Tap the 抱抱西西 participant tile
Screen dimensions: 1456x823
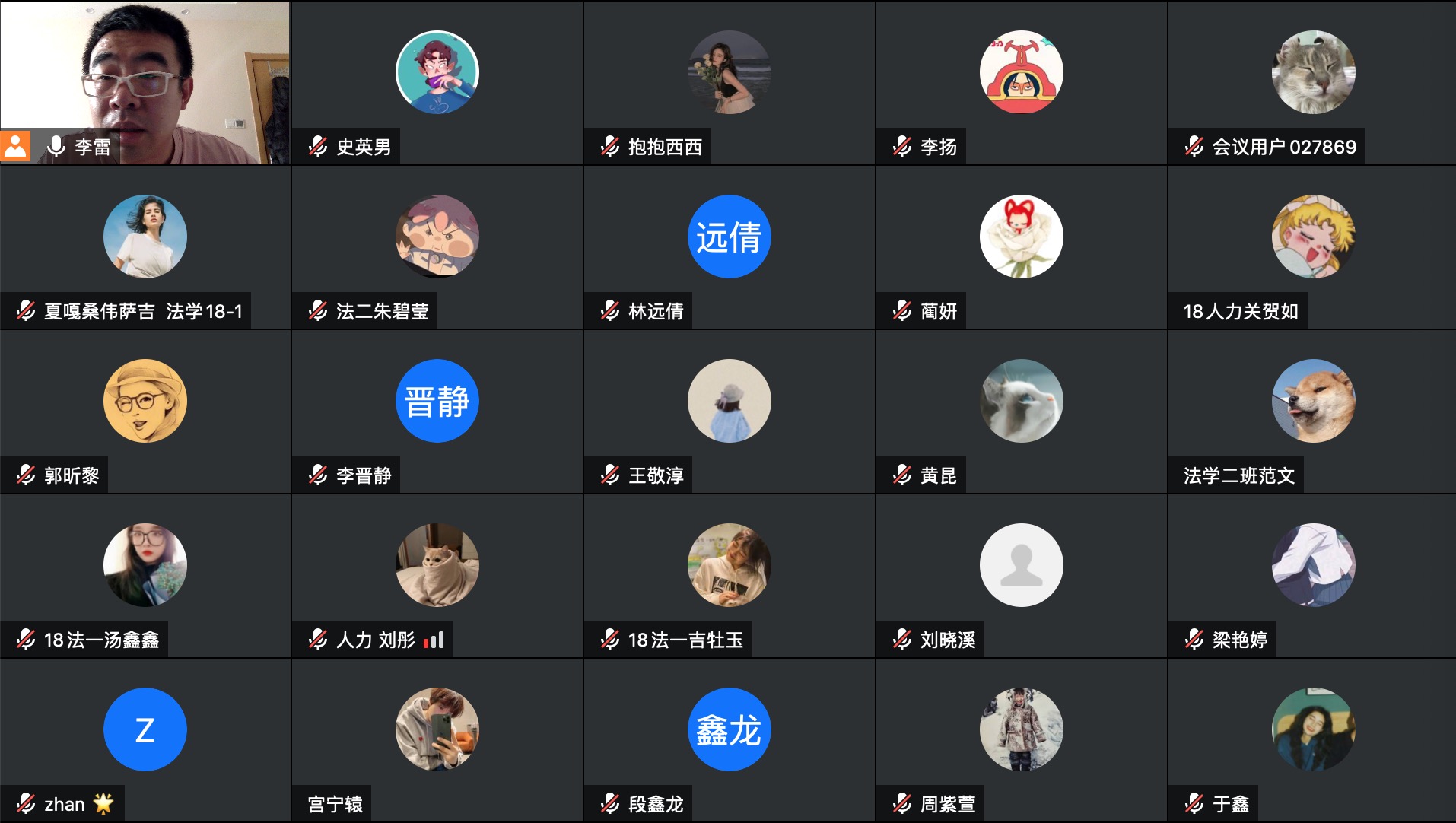click(729, 82)
